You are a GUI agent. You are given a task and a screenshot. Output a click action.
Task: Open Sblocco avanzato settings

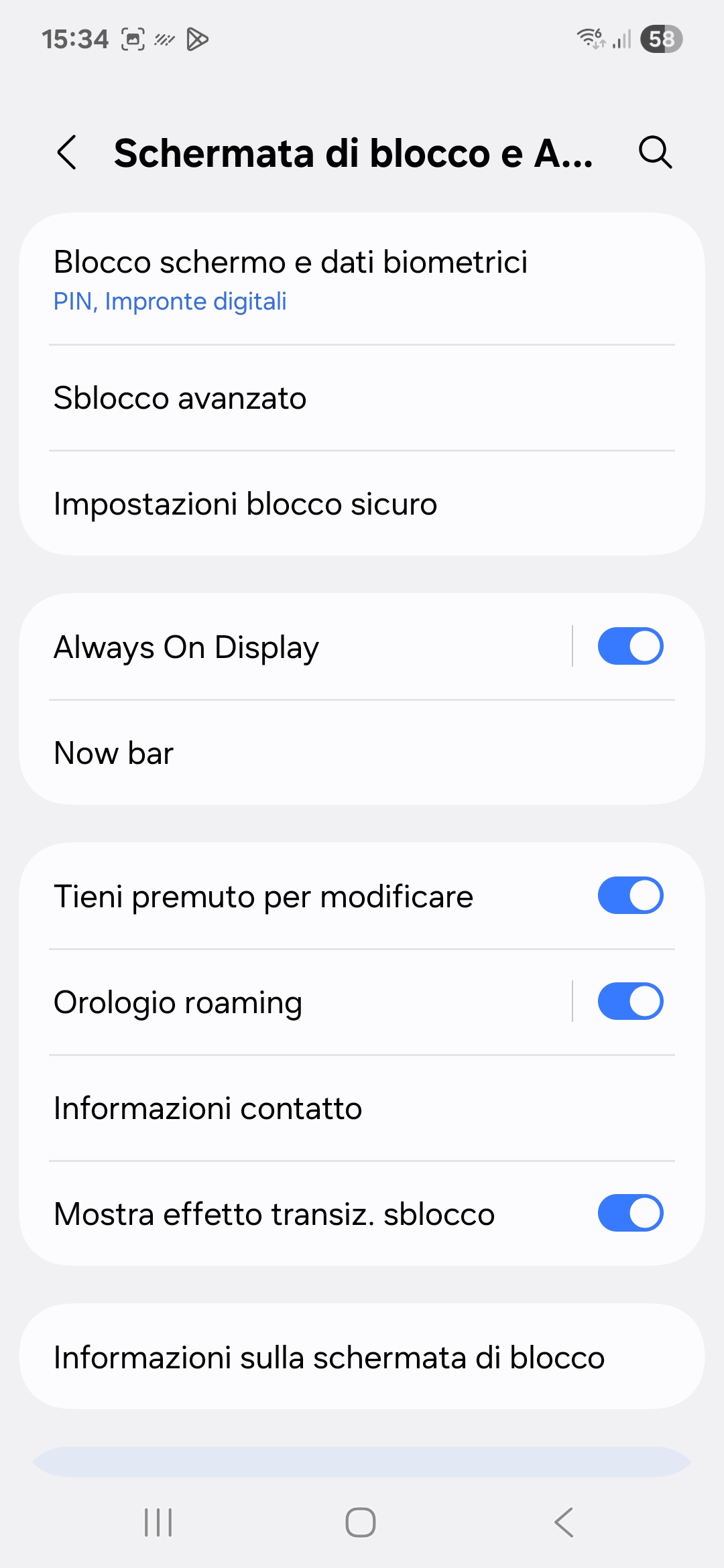click(362, 398)
